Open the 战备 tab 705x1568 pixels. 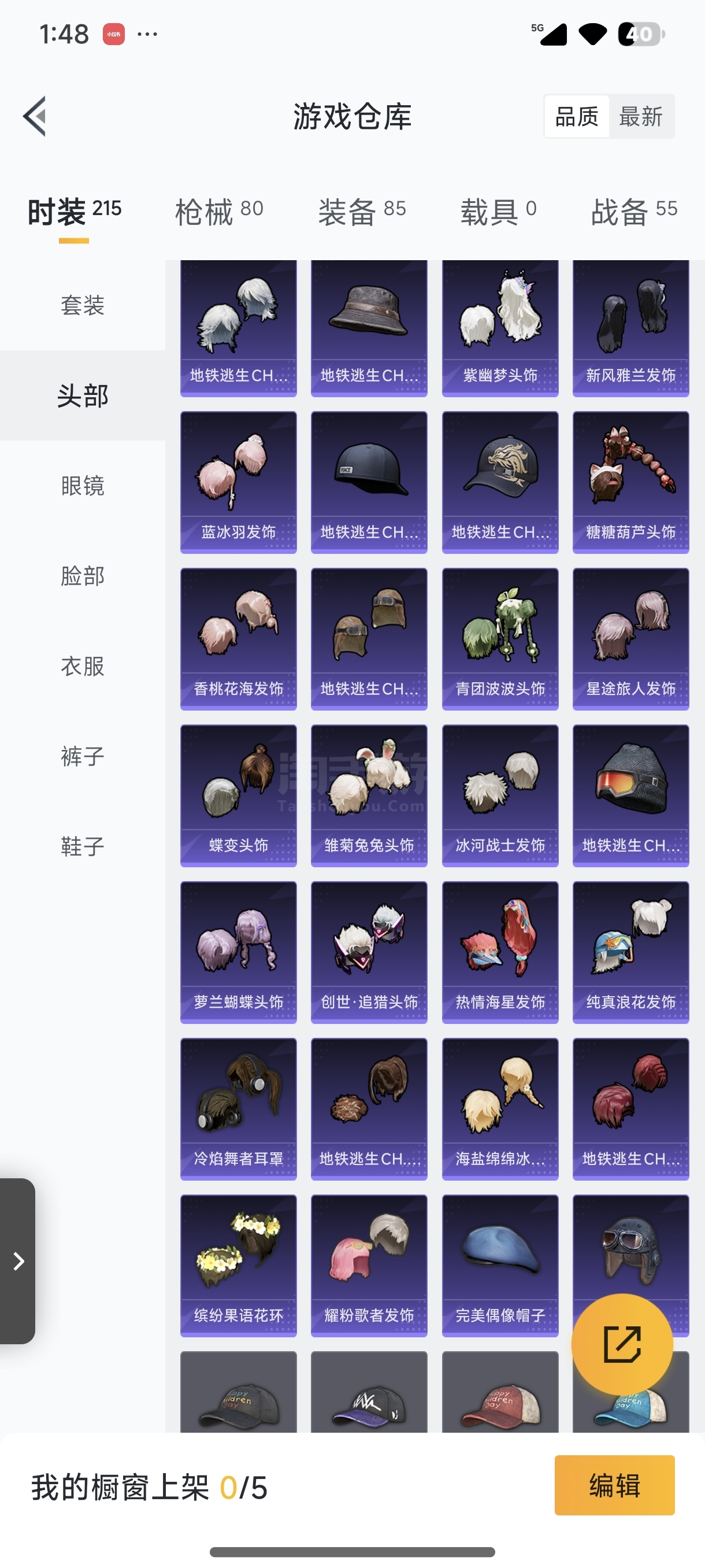[x=633, y=211]
